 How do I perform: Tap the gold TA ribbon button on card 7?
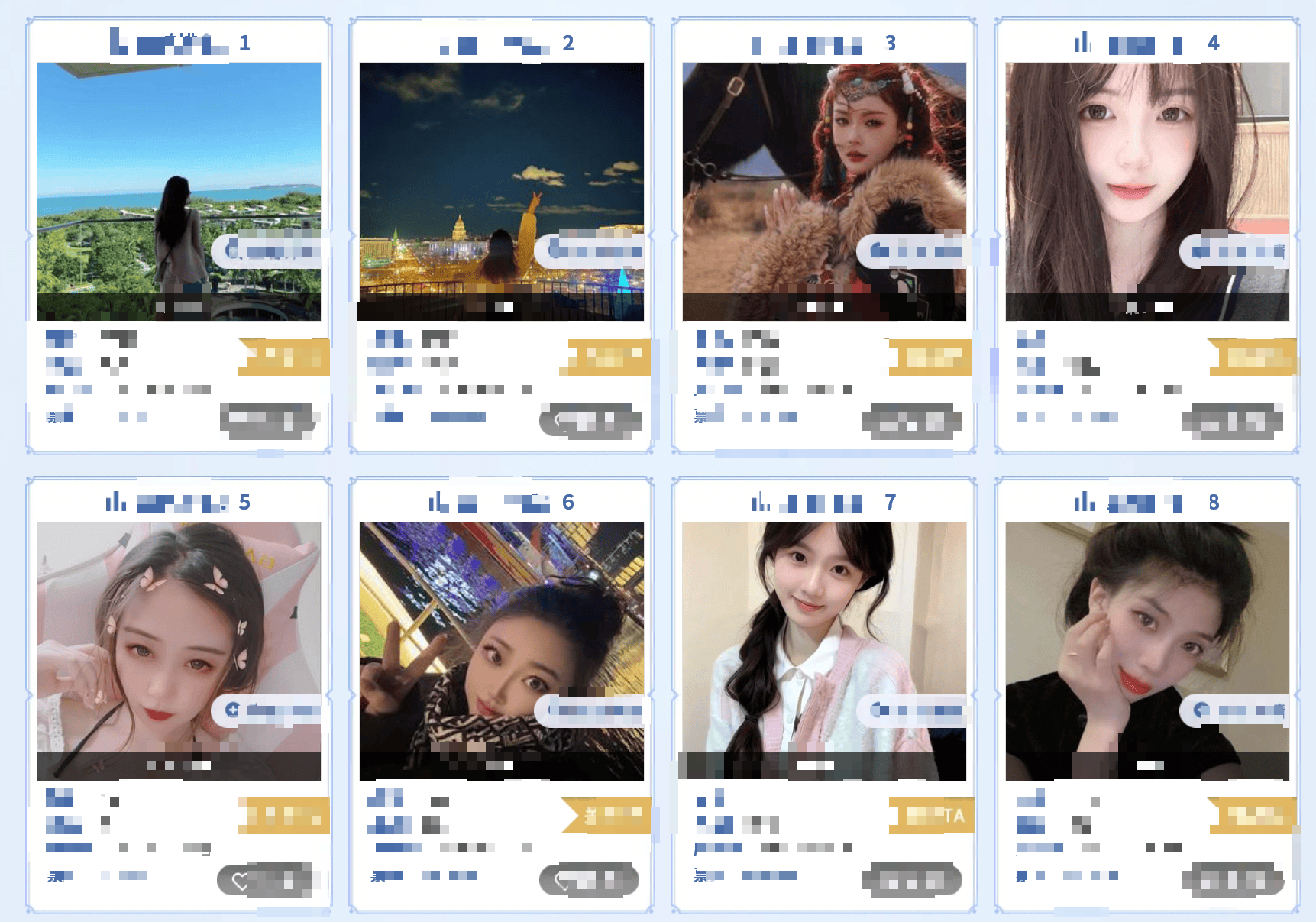[x=932, y=816]
